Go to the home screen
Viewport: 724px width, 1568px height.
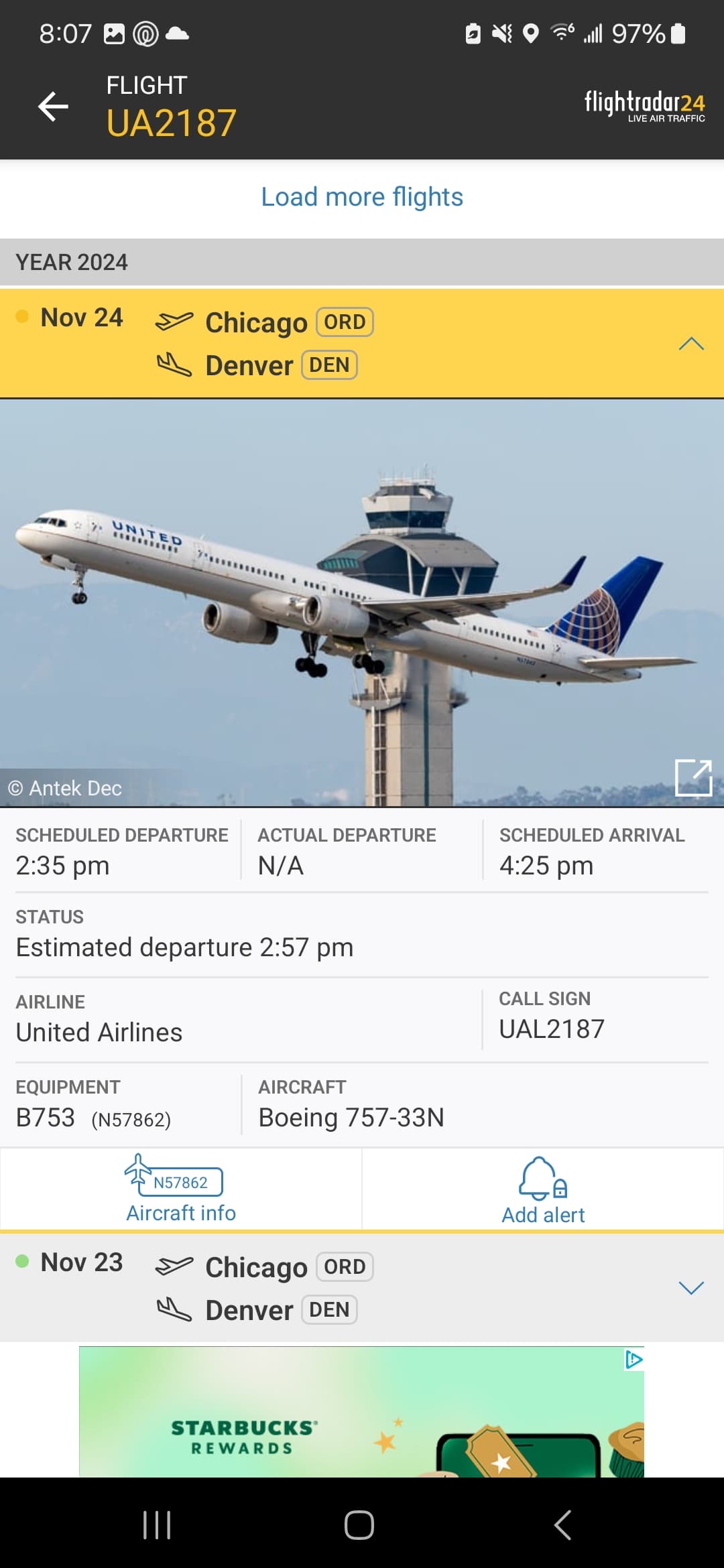tap(359, 1524)
